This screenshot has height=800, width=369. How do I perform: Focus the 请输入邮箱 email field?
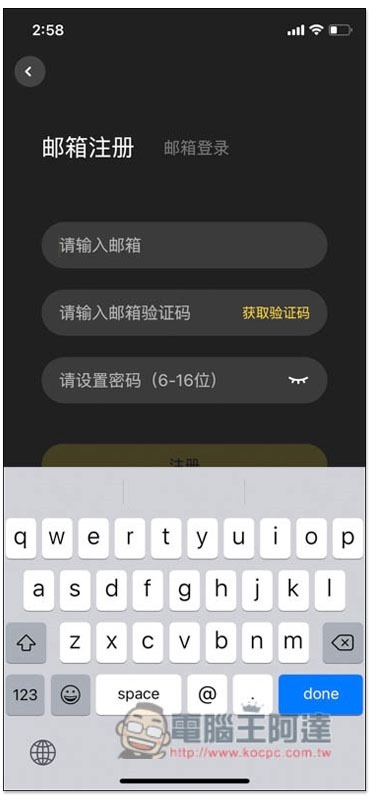[x=184, y=245]
